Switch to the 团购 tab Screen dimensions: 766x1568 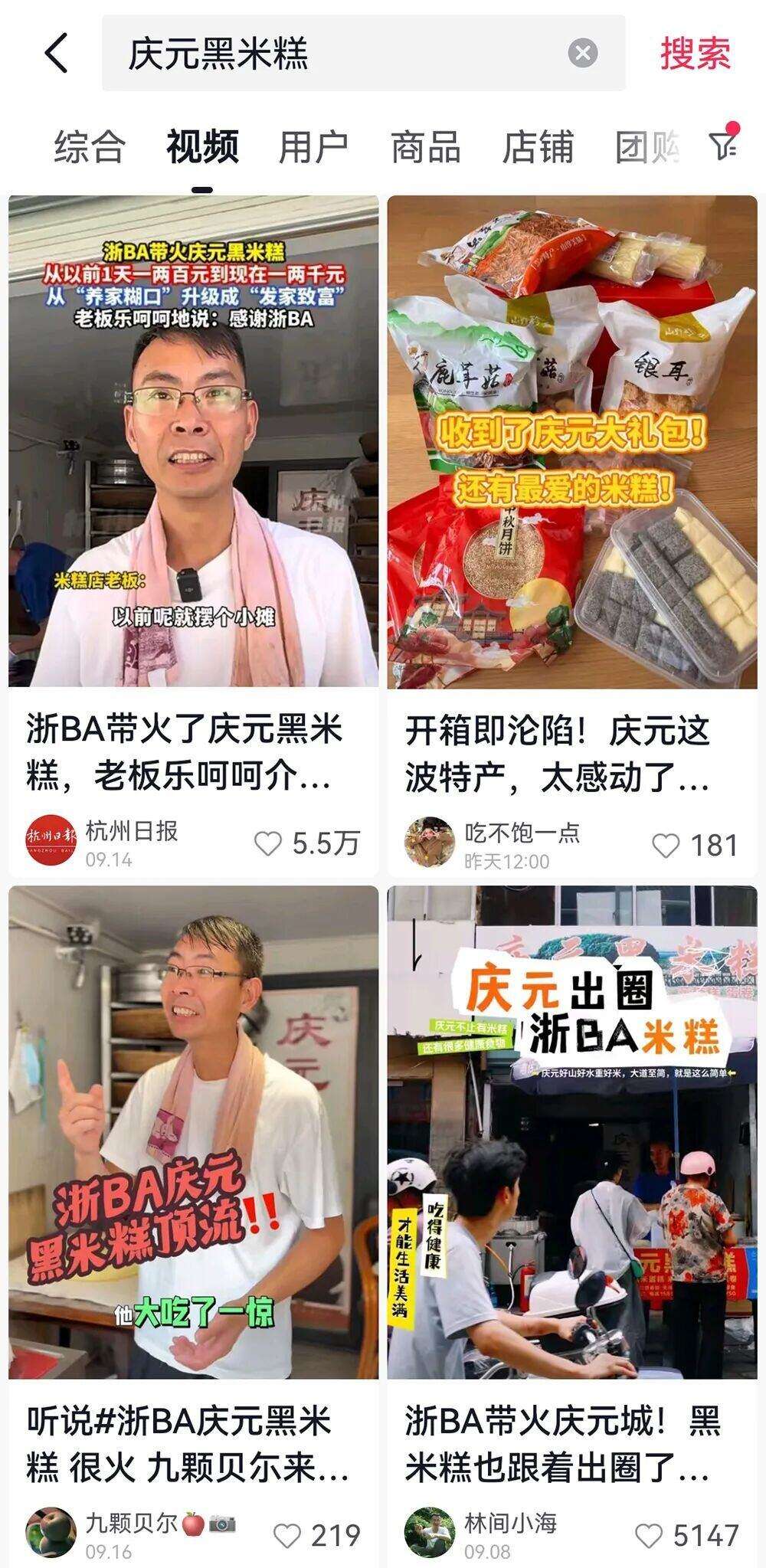pyautogui.click(x=647, y=146)
